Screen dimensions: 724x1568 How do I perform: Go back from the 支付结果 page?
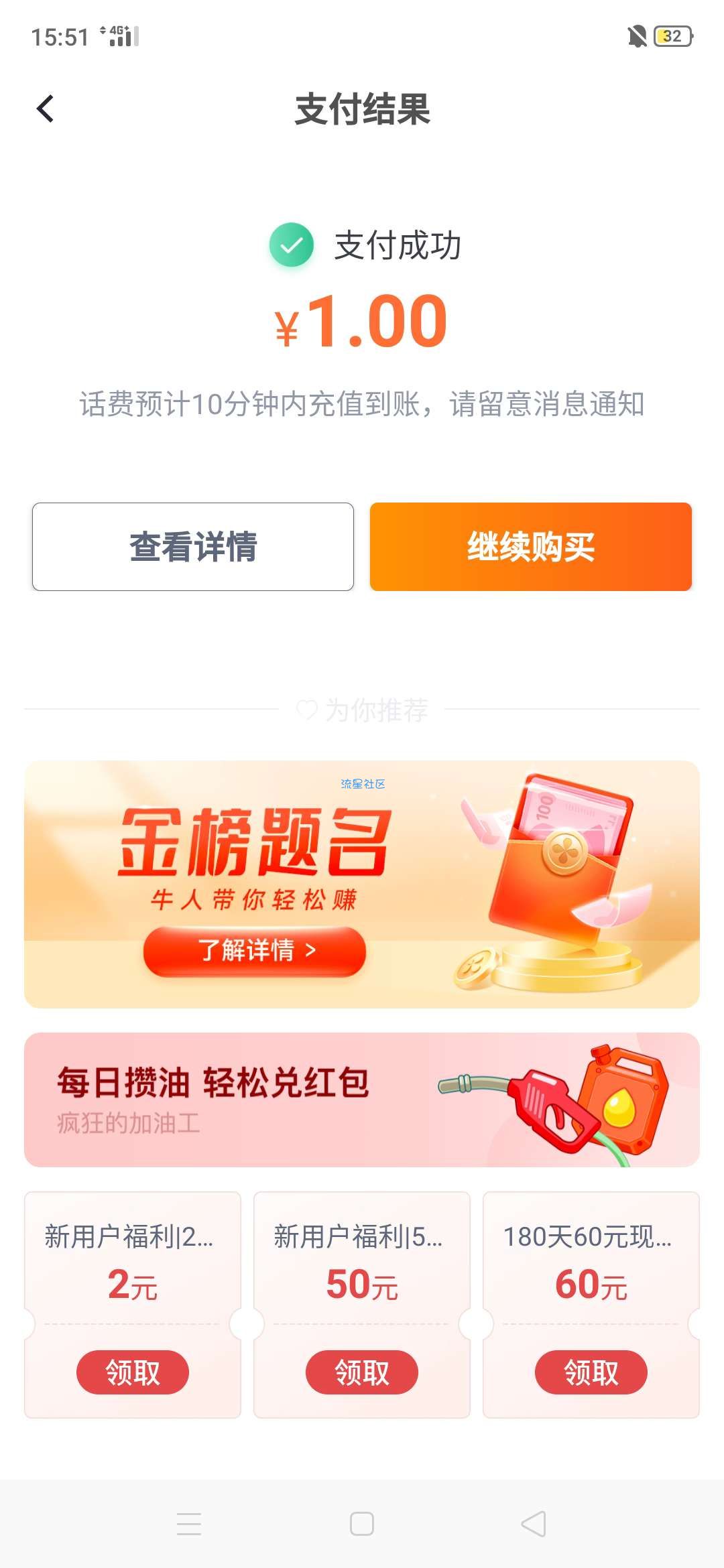pyautogui.click(x=46, y=109)
